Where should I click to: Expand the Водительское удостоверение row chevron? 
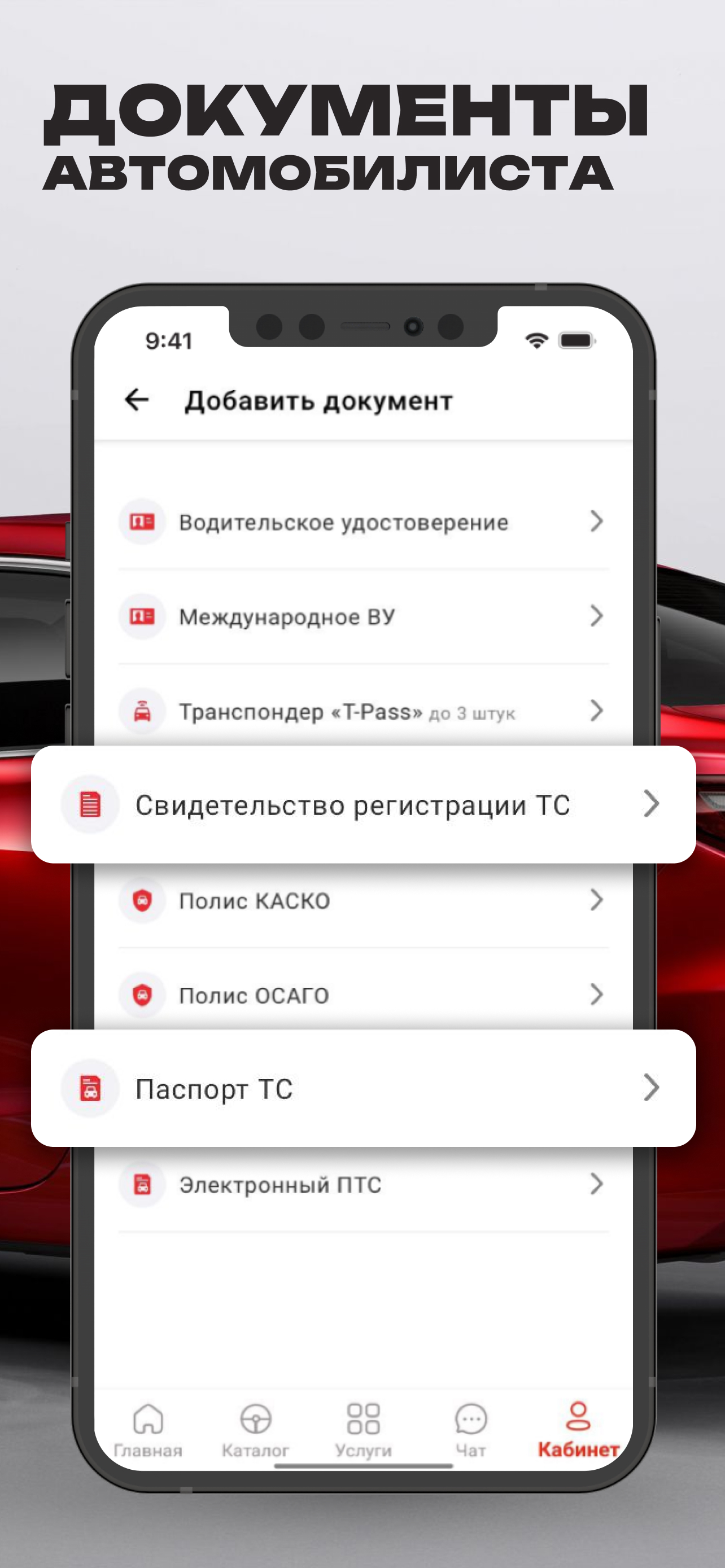tap(597, 521)
